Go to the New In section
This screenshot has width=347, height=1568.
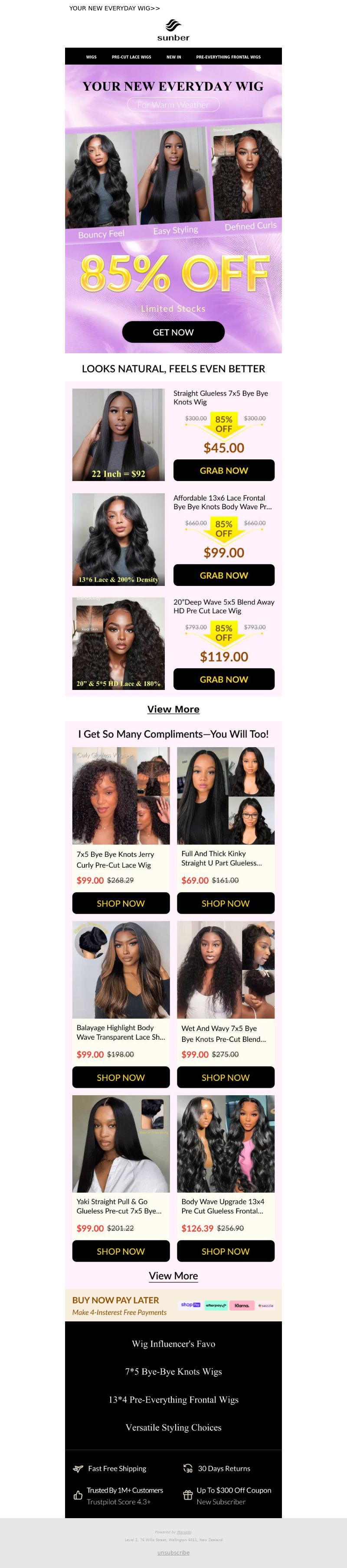tap(173, 57)
